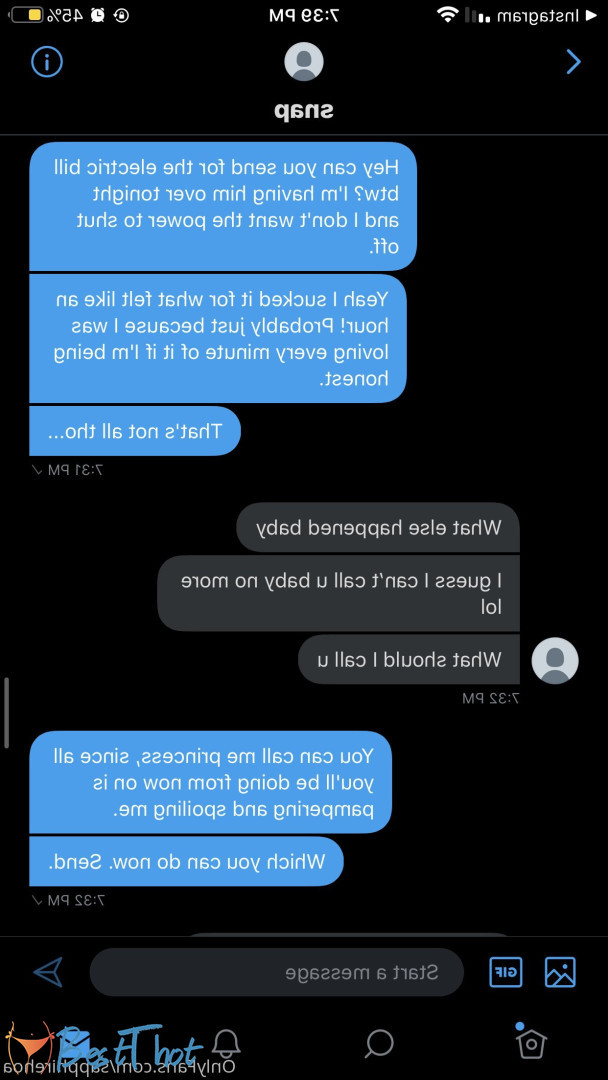Screen dimensions: 608x1080
Task: Tap sender avatar beside What should I call u
Action: click(555, 661)
